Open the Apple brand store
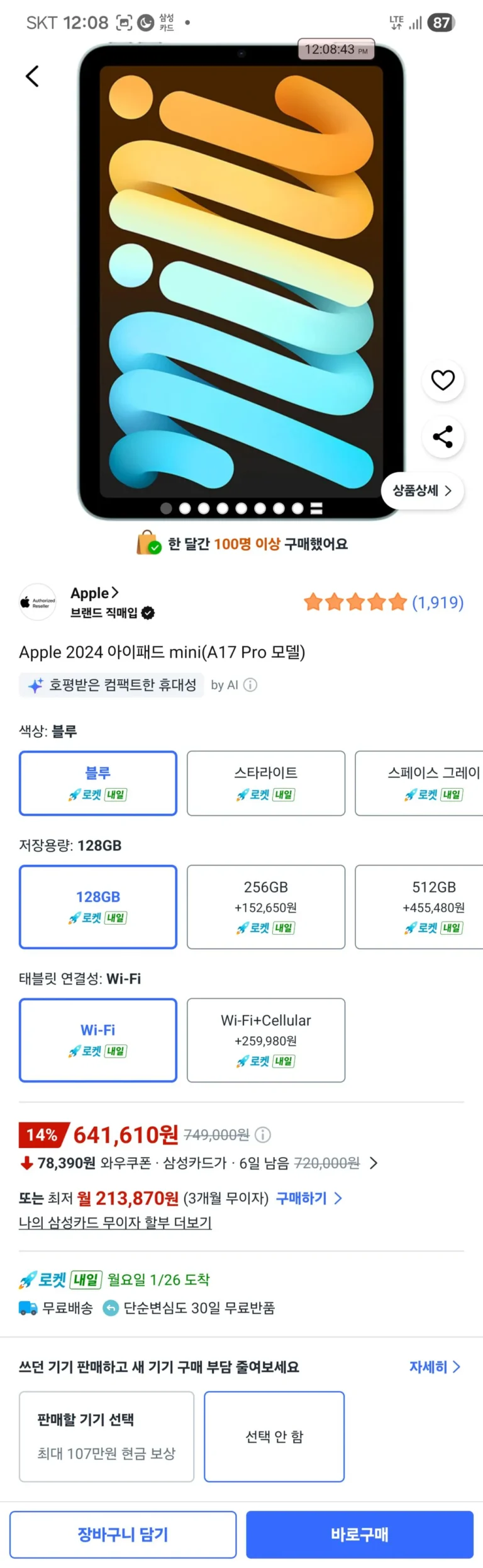This screenshot has height=1568, width=483. 94,593
